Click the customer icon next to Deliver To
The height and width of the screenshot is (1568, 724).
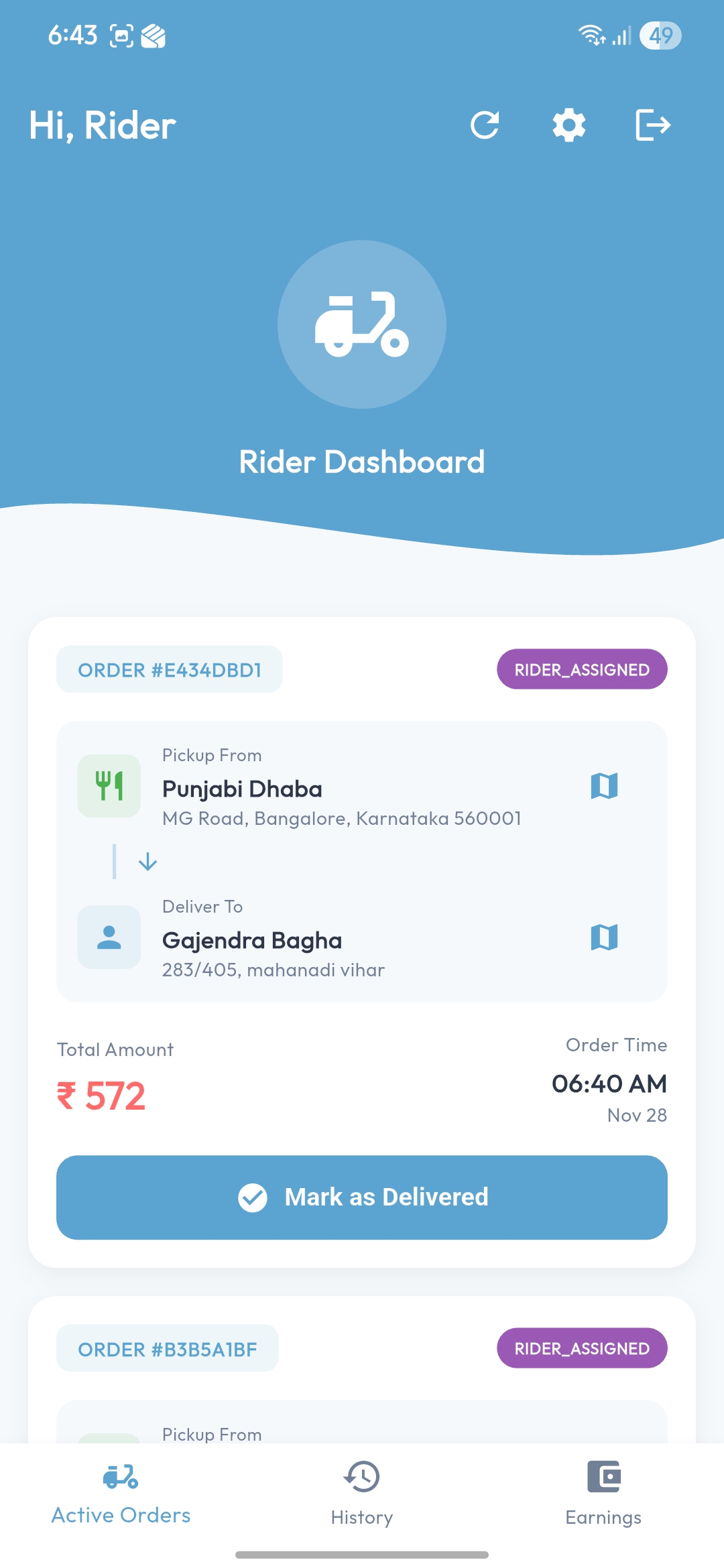pos(109,938)
